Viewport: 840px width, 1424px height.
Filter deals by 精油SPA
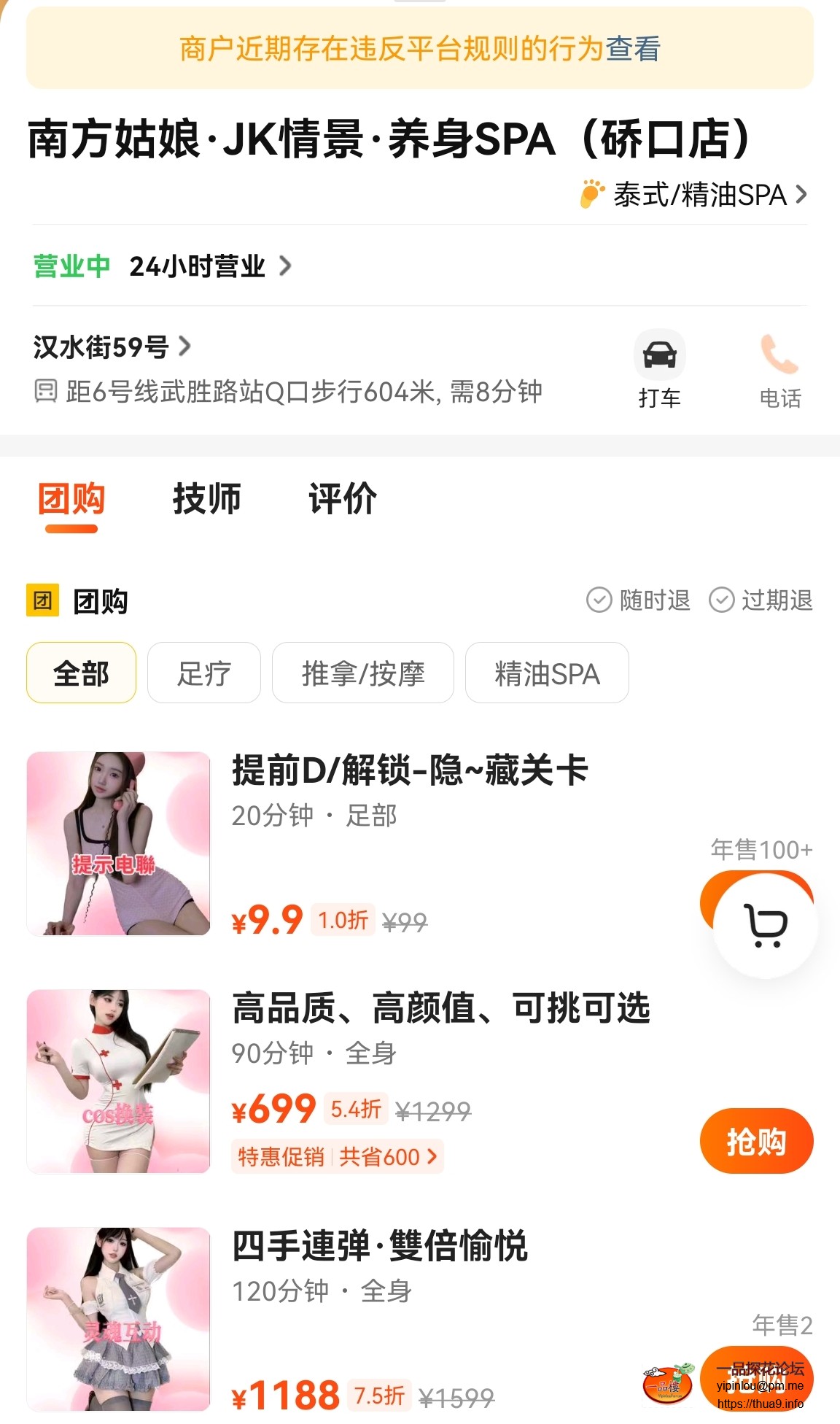[547, 673]
